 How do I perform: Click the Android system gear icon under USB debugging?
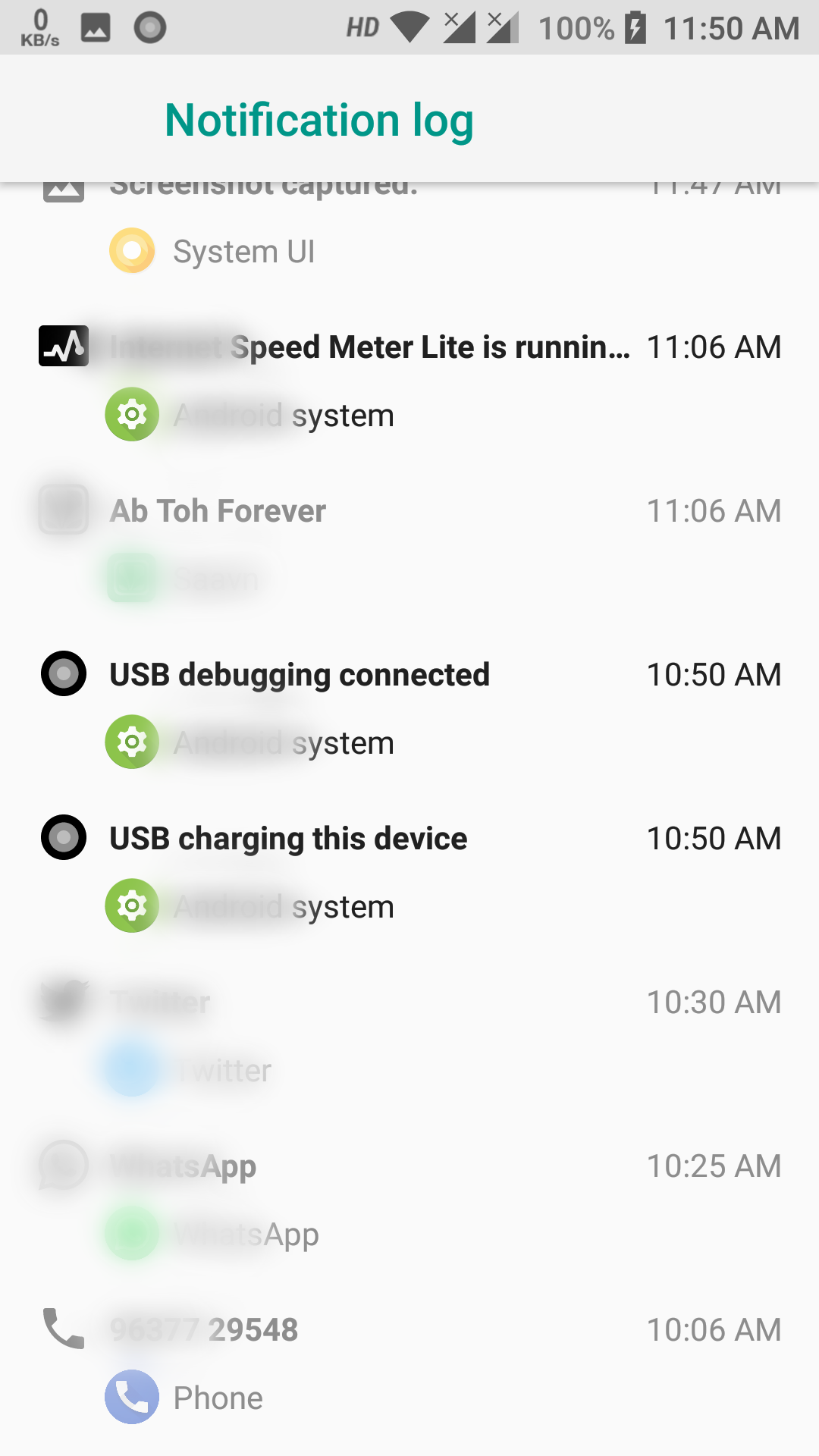click(131, 742)
